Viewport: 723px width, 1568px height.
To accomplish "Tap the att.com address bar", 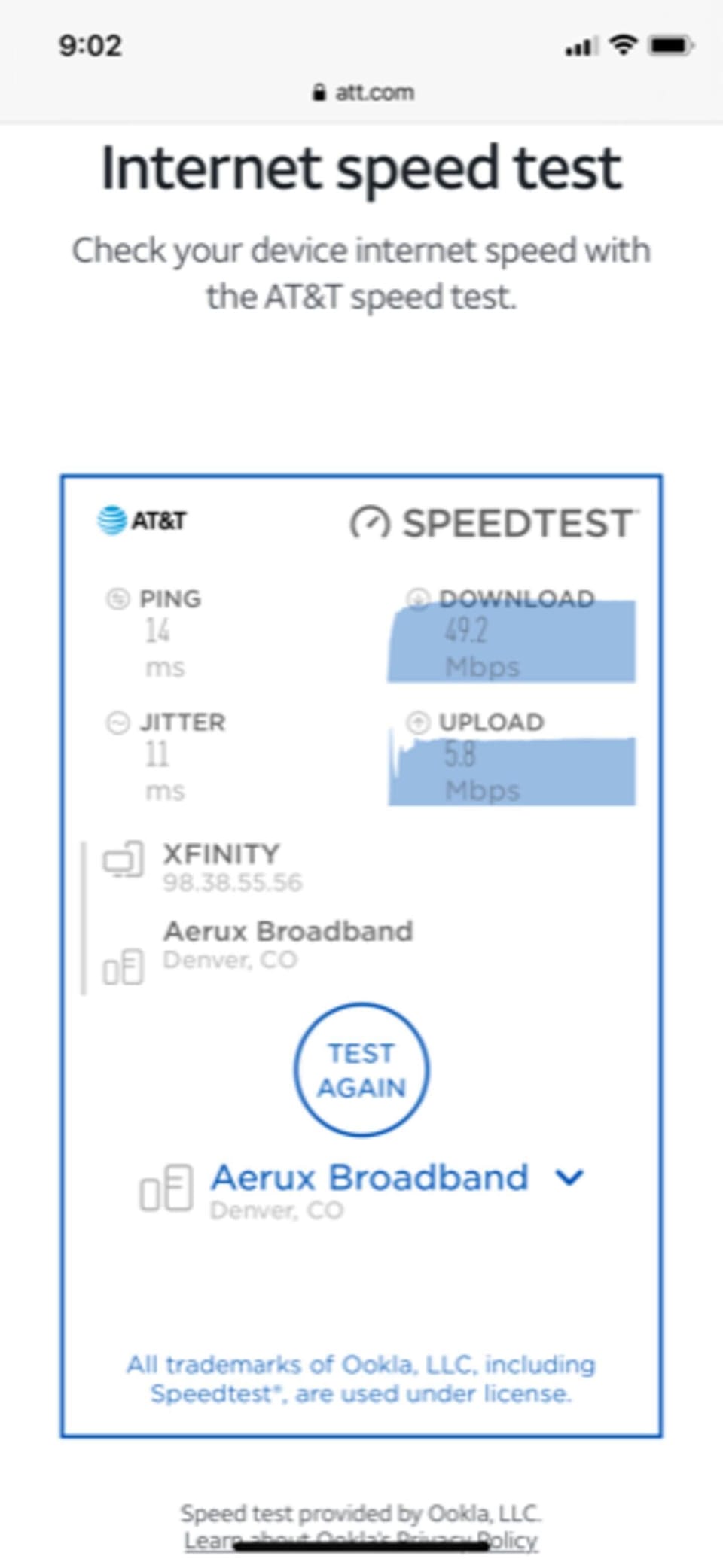I will [361, 92].
